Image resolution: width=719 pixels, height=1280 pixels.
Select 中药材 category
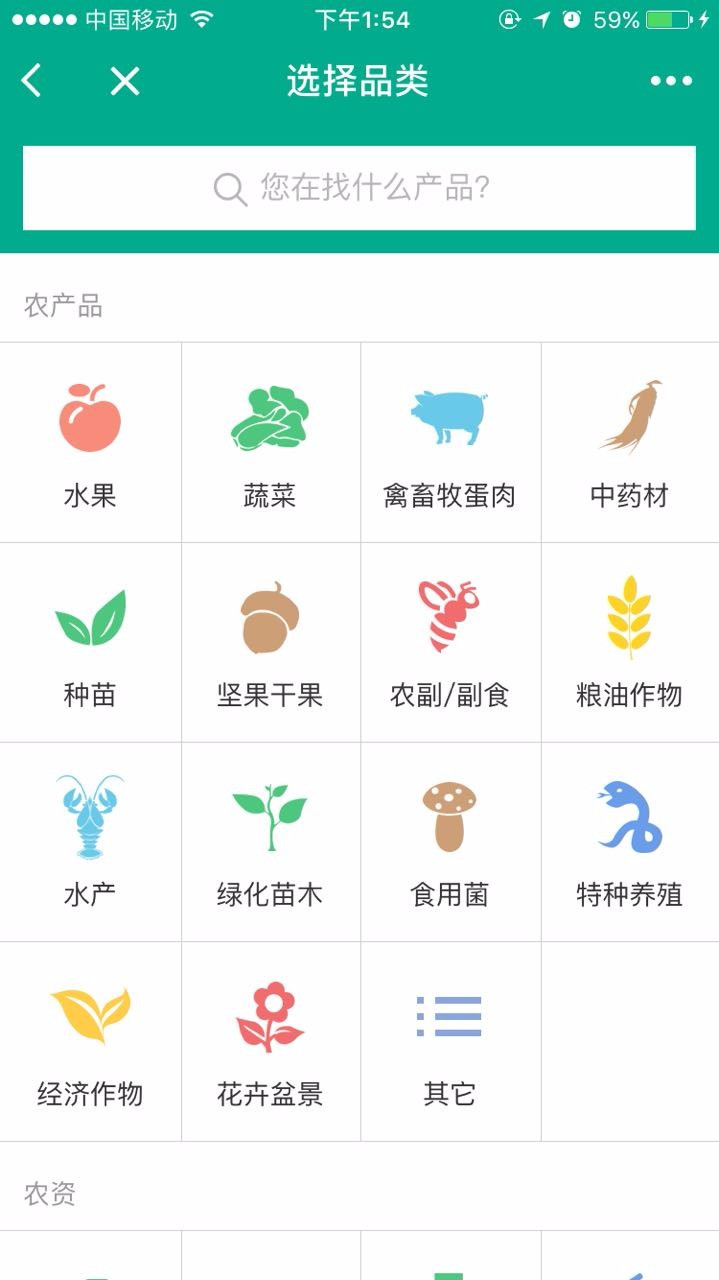coord(630,443)
